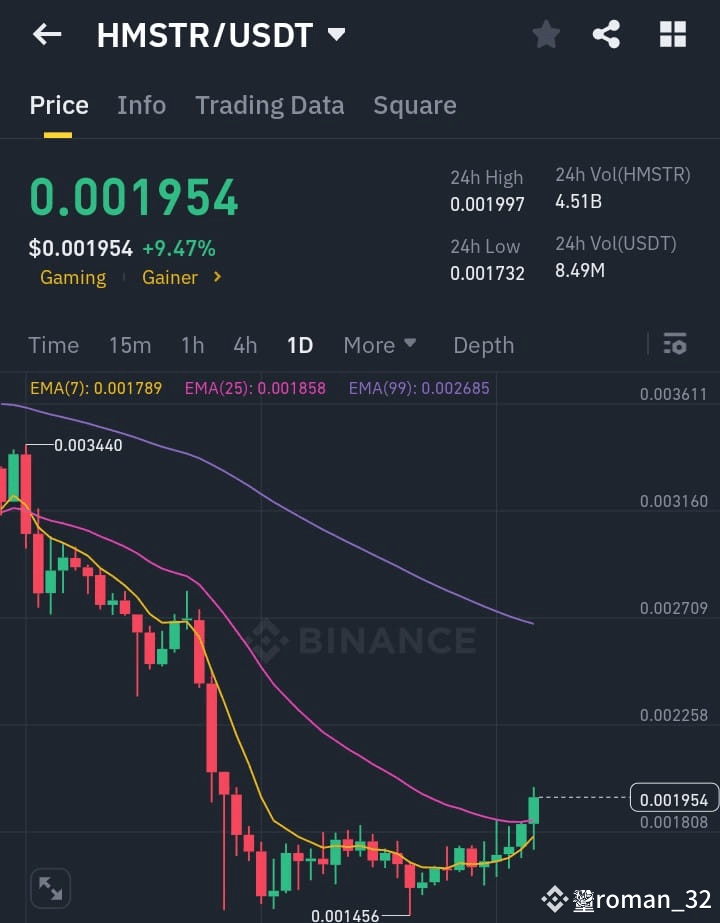Tap the current price label 0.001954
The height and width of the screenshot is (923, 720).
tap(674, 799)
